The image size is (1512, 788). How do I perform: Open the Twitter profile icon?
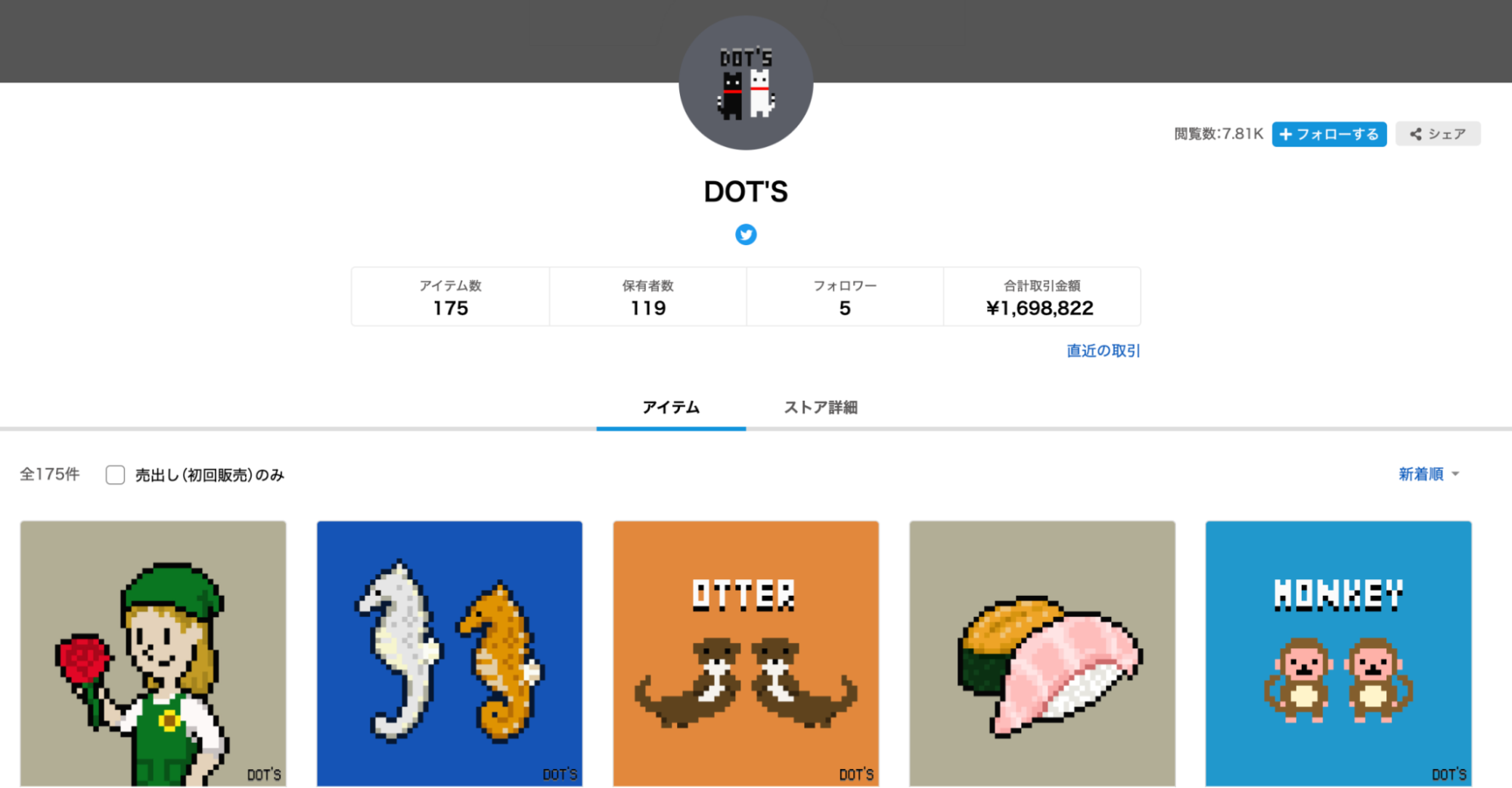tap(746, 234)
